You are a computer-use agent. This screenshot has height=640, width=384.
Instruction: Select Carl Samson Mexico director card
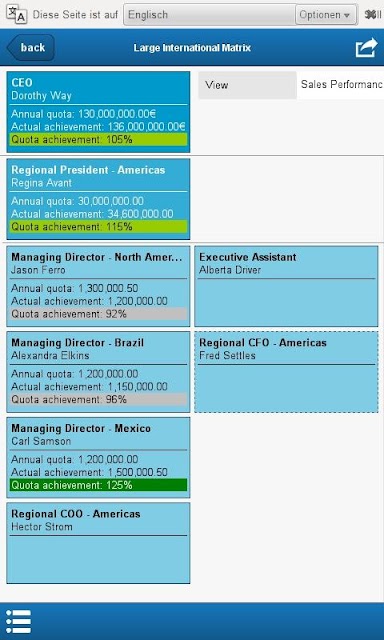pyautogui.click(x=98, y=458)
